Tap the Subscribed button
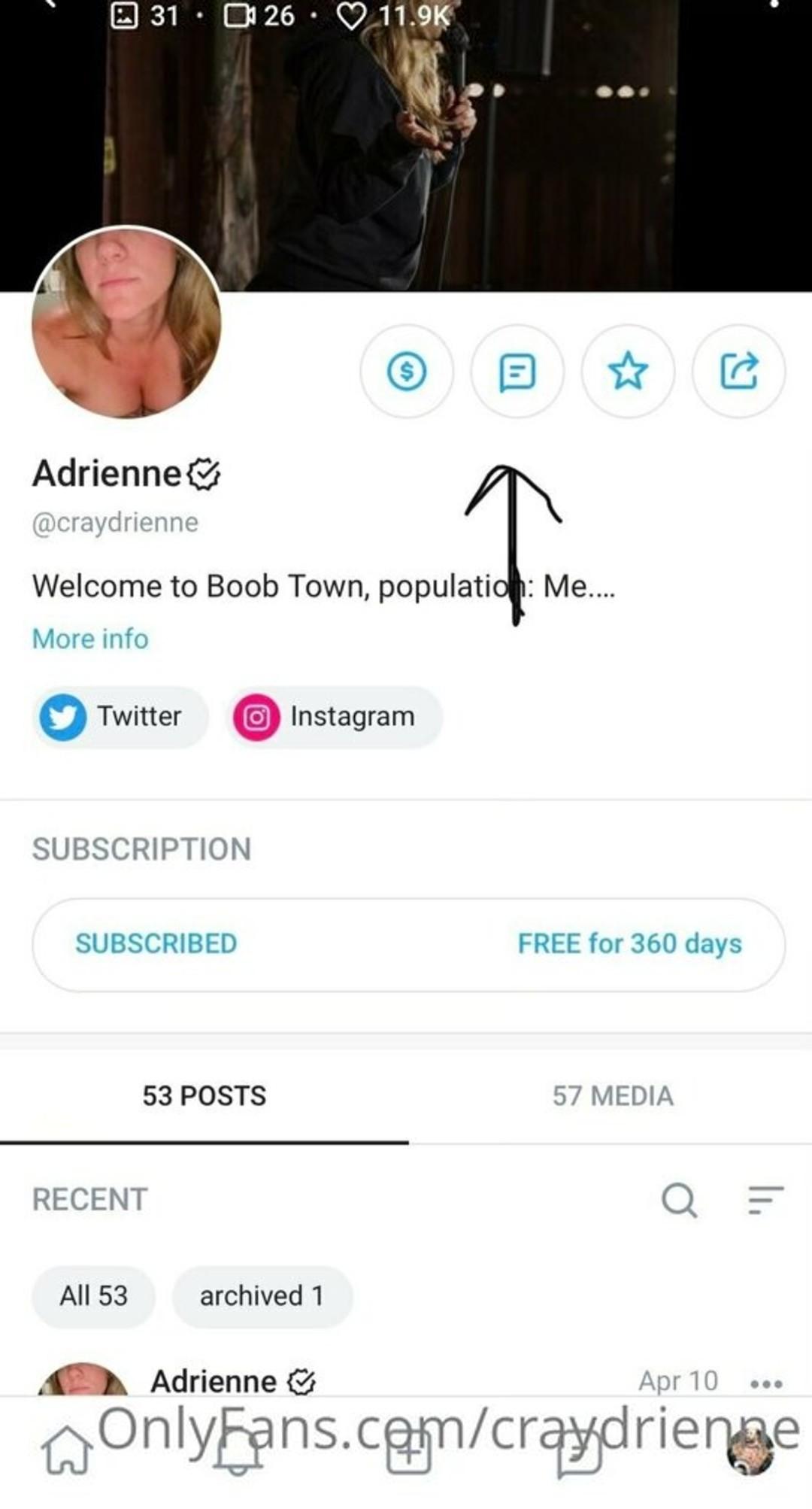 408,944
